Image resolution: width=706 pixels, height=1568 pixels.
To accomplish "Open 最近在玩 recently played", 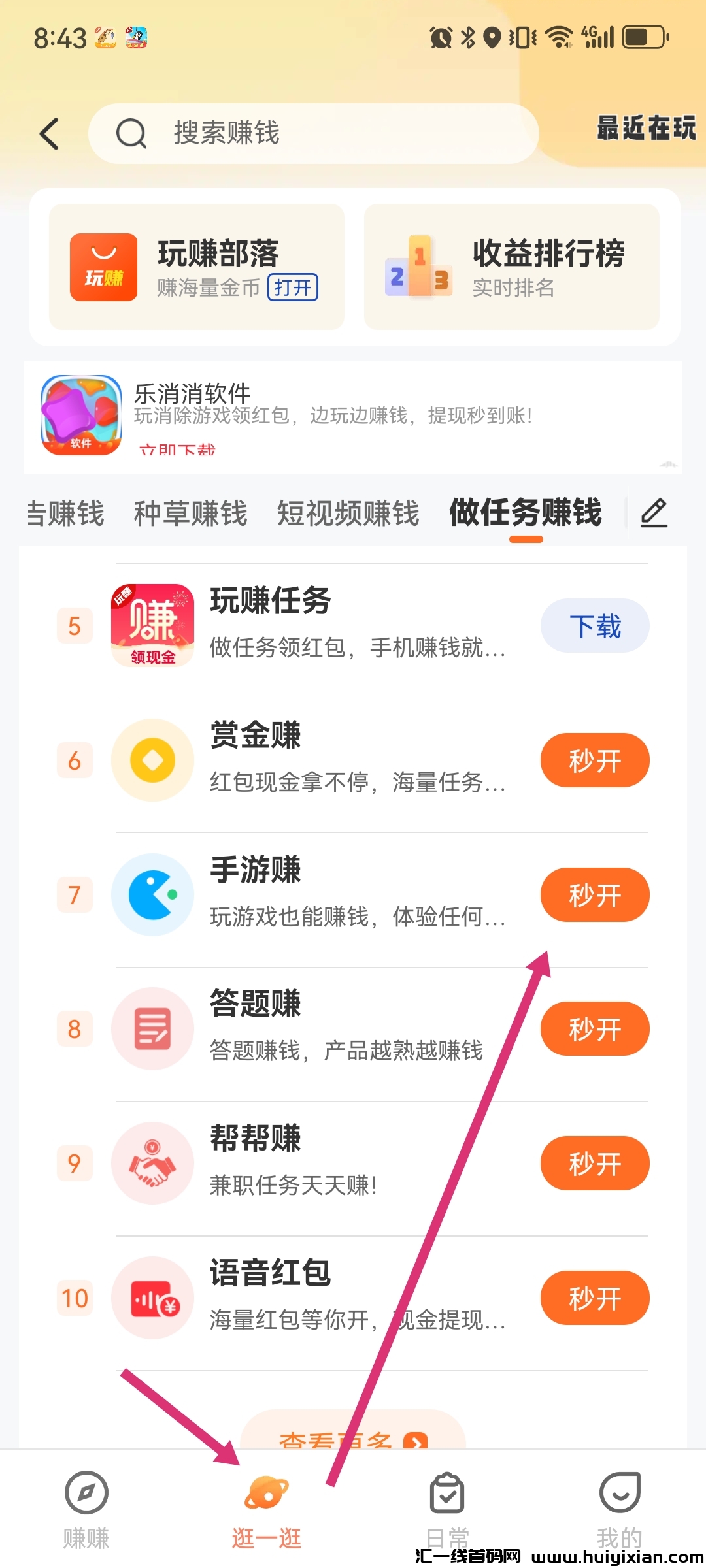I will [x=646, y=128].
